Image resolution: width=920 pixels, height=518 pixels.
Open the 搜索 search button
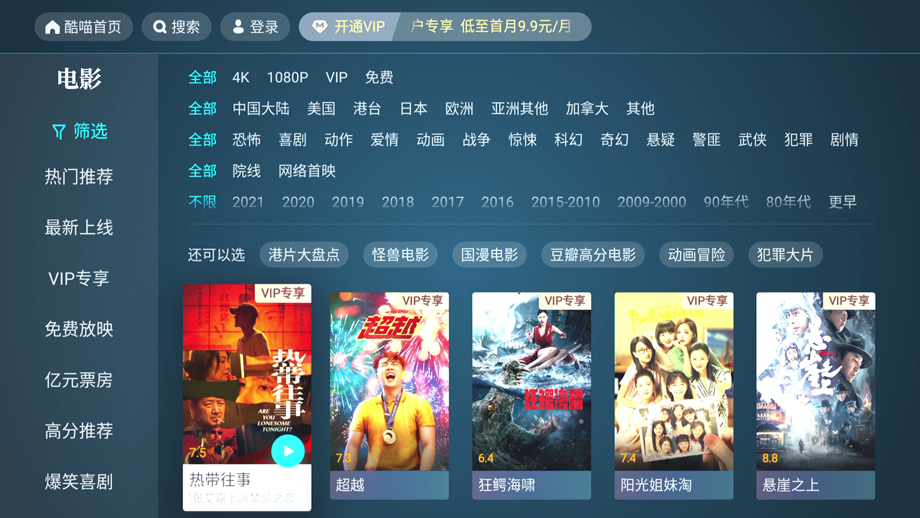(176, 27)
